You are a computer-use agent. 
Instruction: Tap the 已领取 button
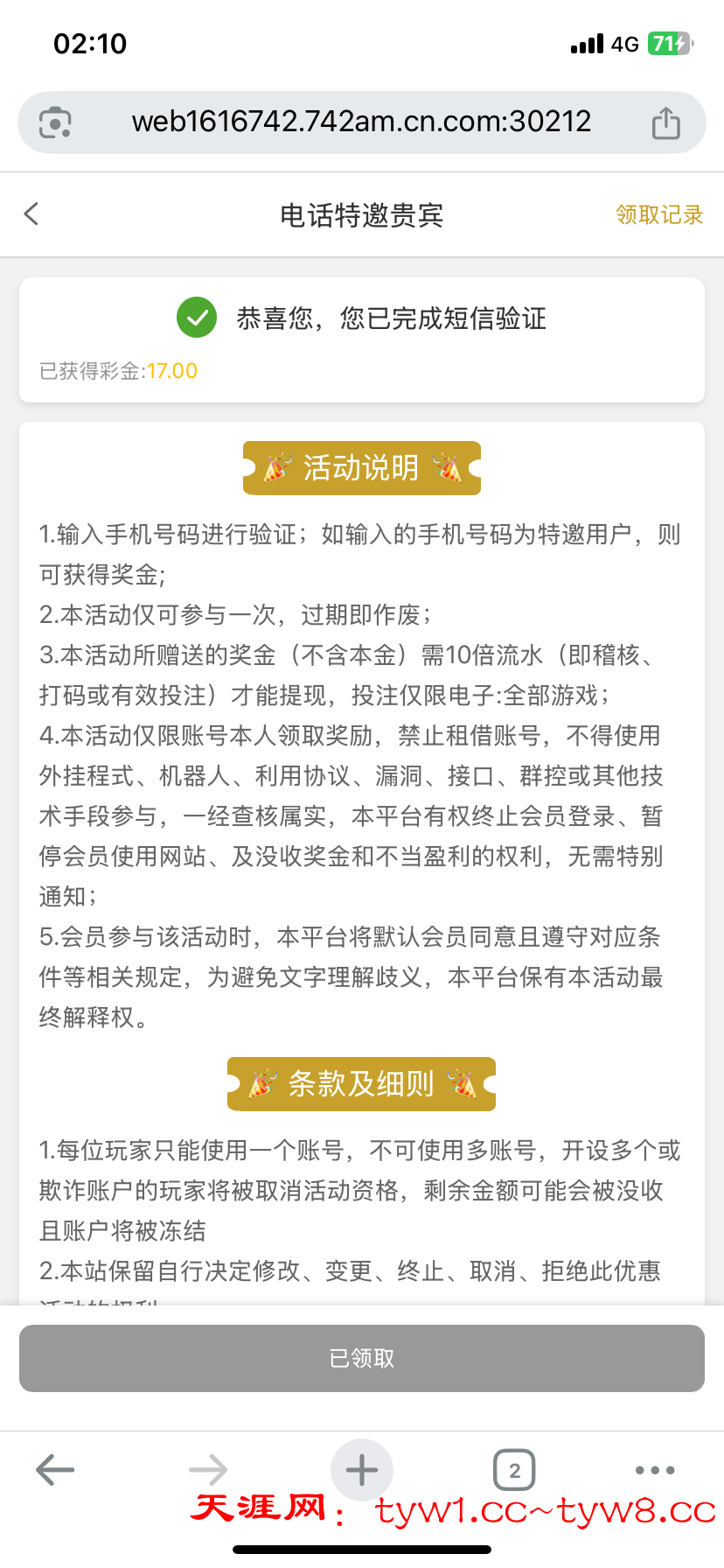(x=361, y=1358)
